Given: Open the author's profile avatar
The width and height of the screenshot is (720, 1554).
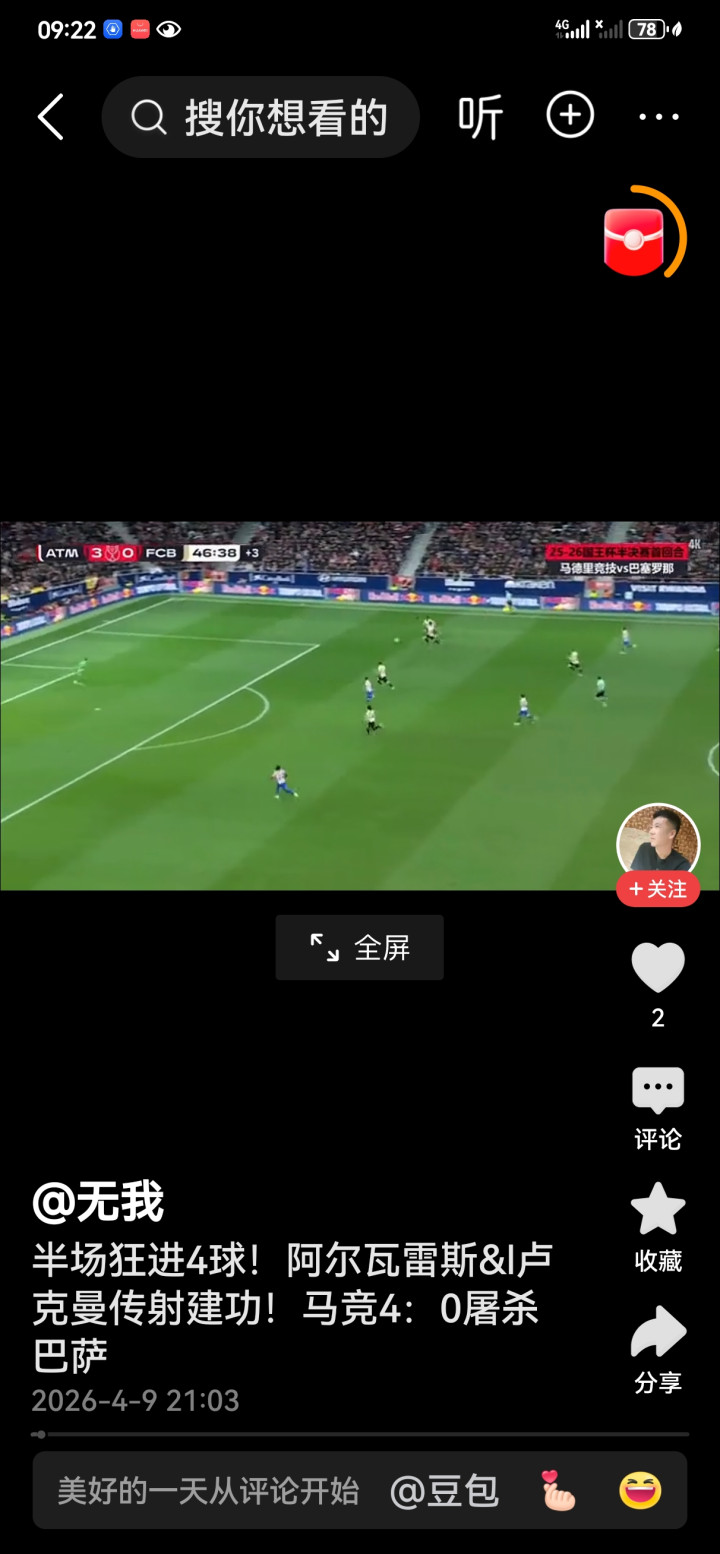Looking at the screenshot, I should 657,840.
